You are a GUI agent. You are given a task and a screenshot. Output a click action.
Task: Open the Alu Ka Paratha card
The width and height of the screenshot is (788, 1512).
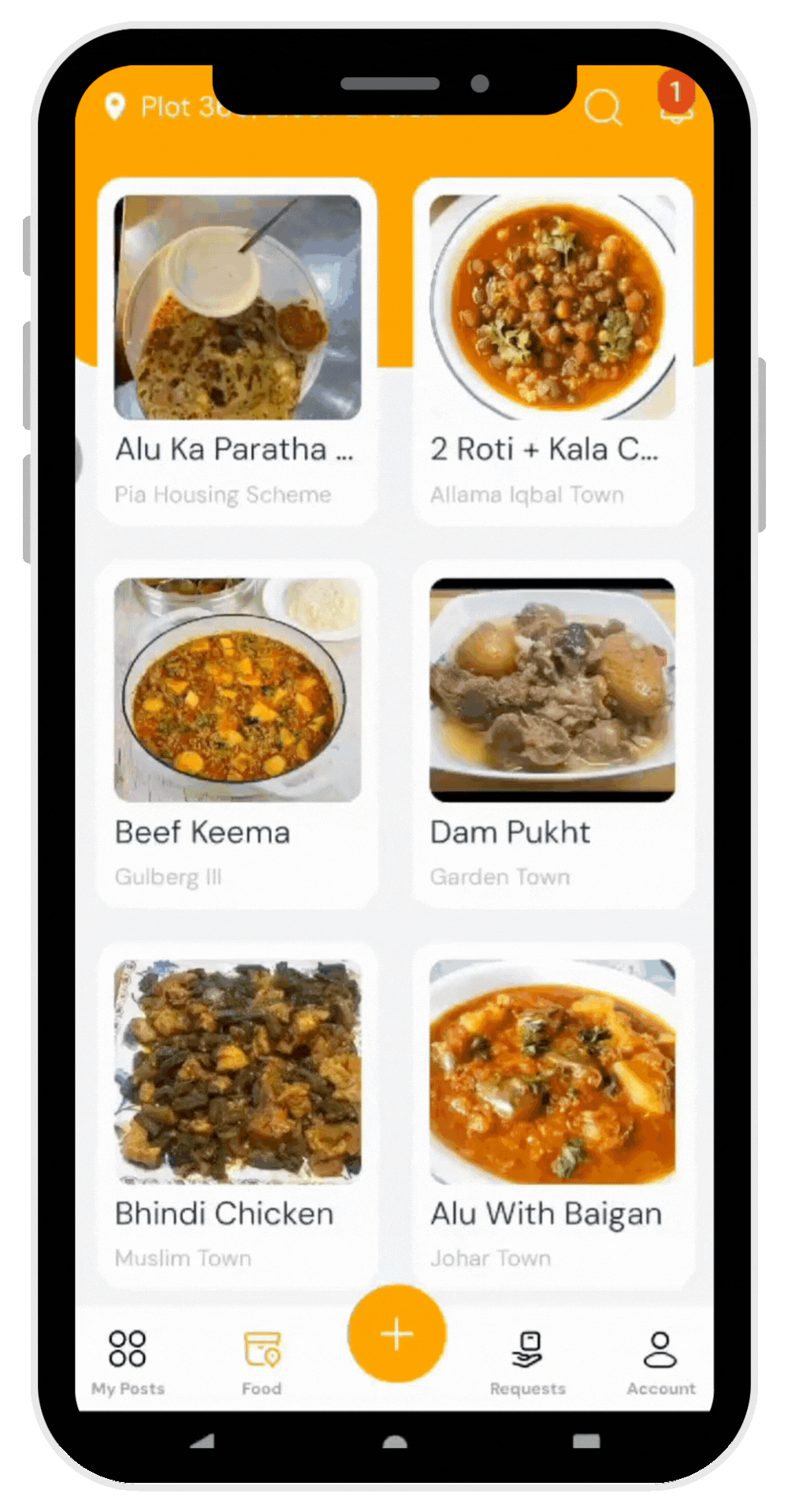point(237,350)
